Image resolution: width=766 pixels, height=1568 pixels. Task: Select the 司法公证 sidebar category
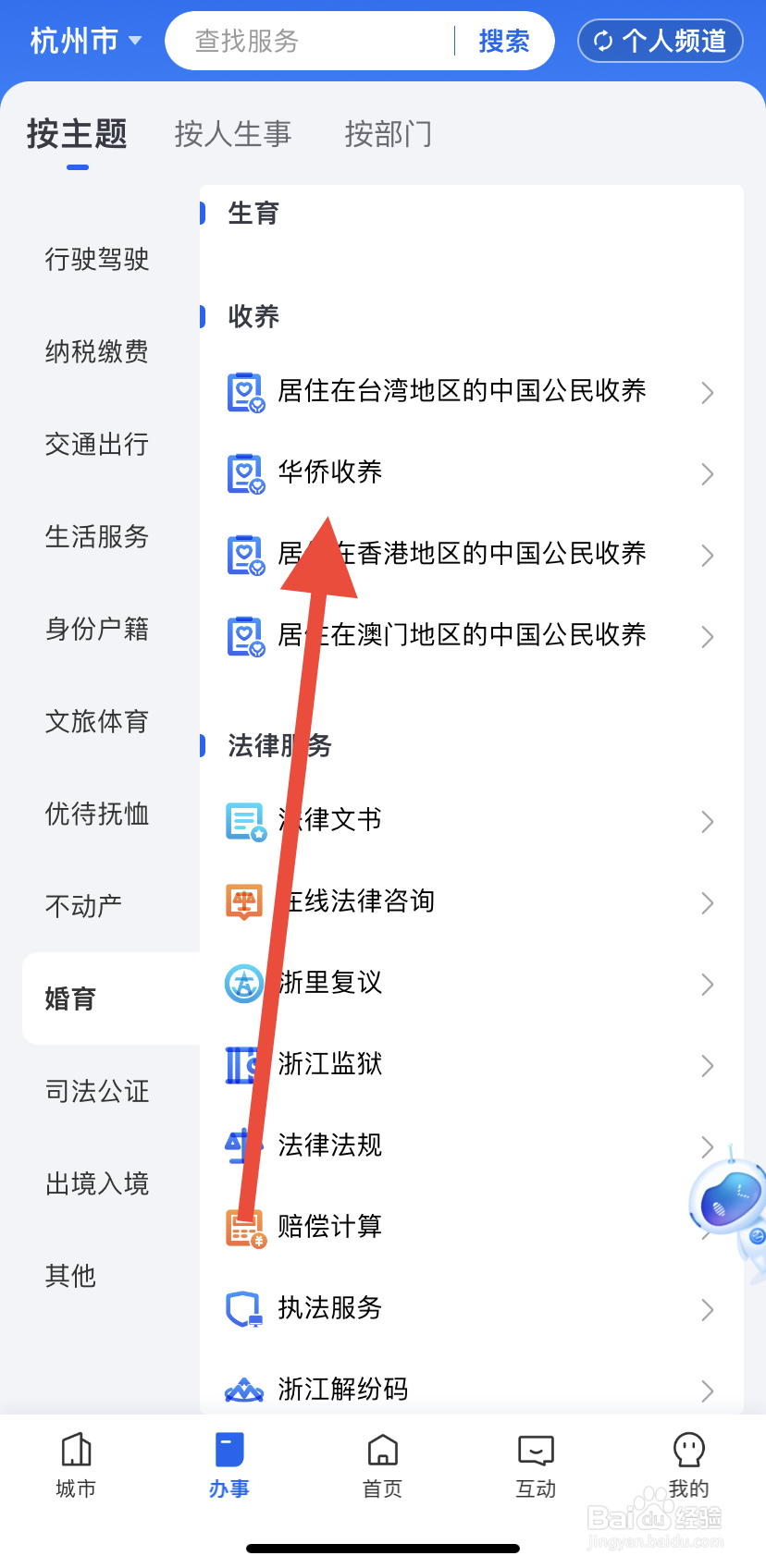(x=96, y=1091)
